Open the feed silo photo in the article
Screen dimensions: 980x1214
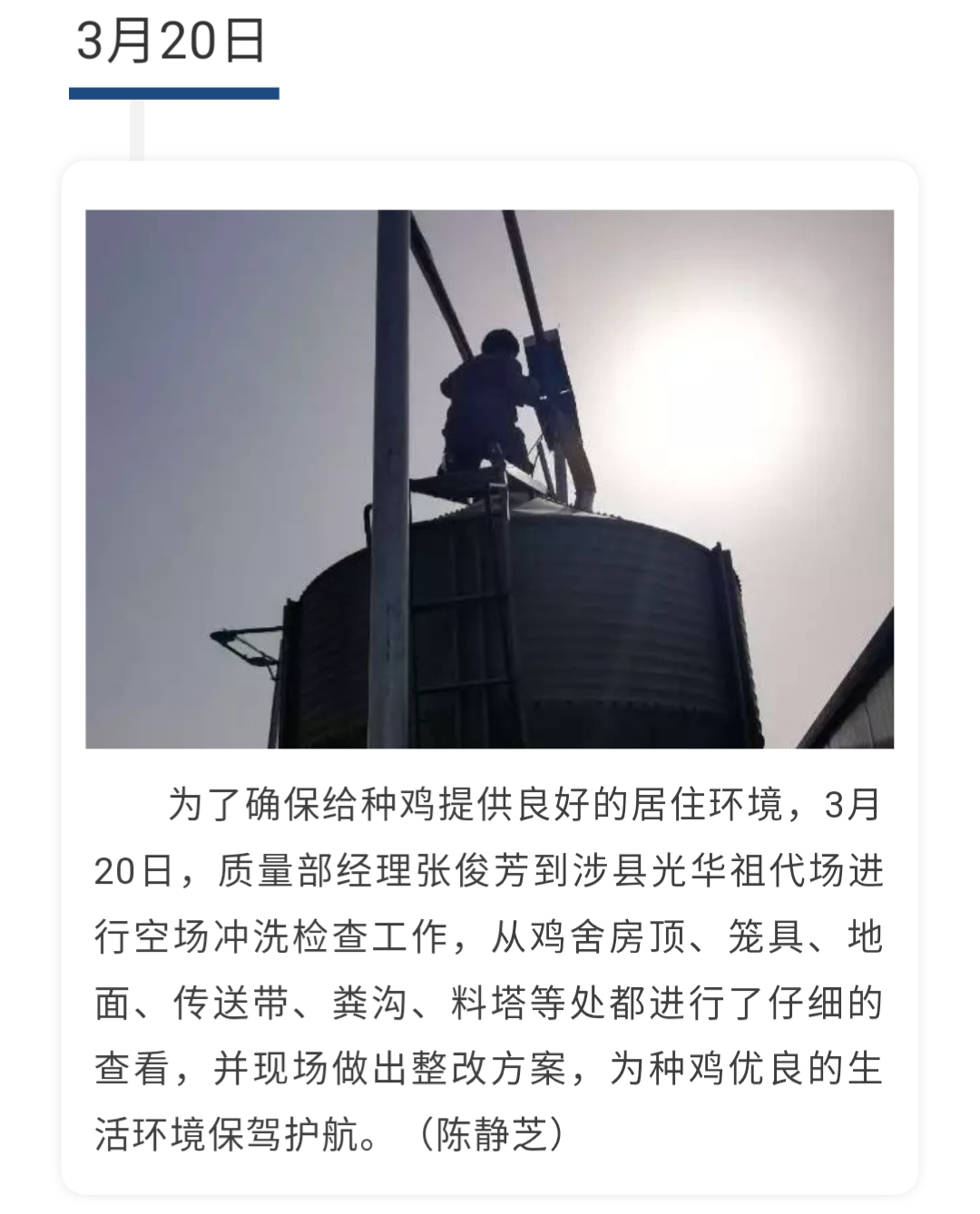pyautogui.click(x=489, y=479)
